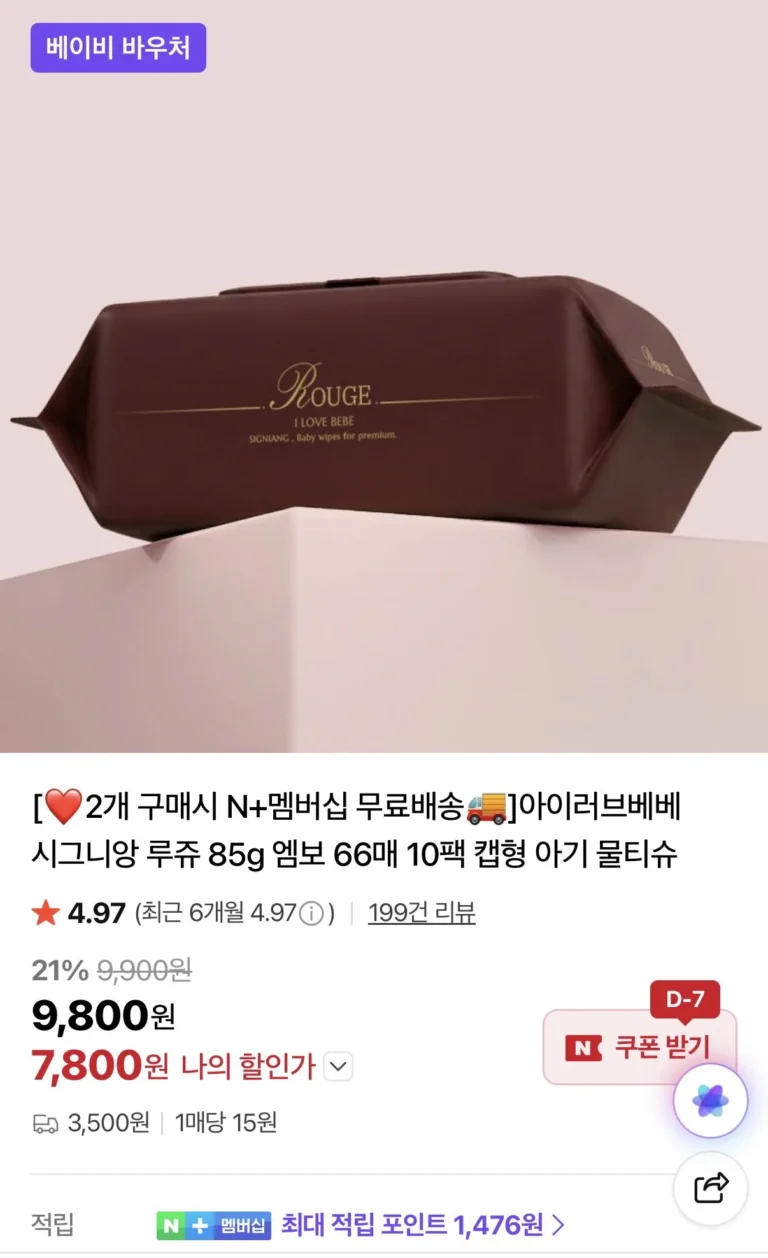Share this product
768x1258 pixels.
710,1188
